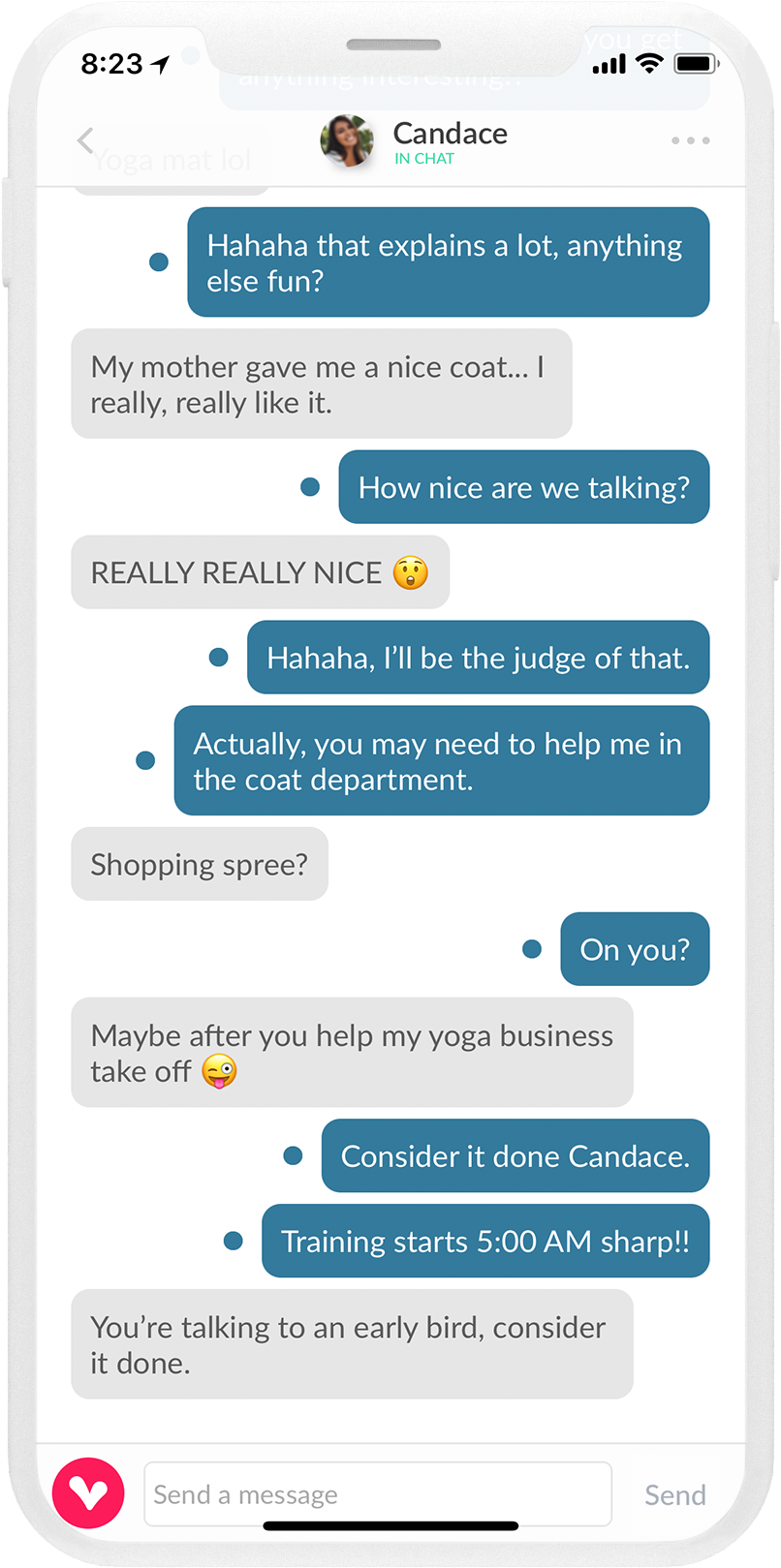Tap the back arrow to leave chat

click(x=85, y=140)
